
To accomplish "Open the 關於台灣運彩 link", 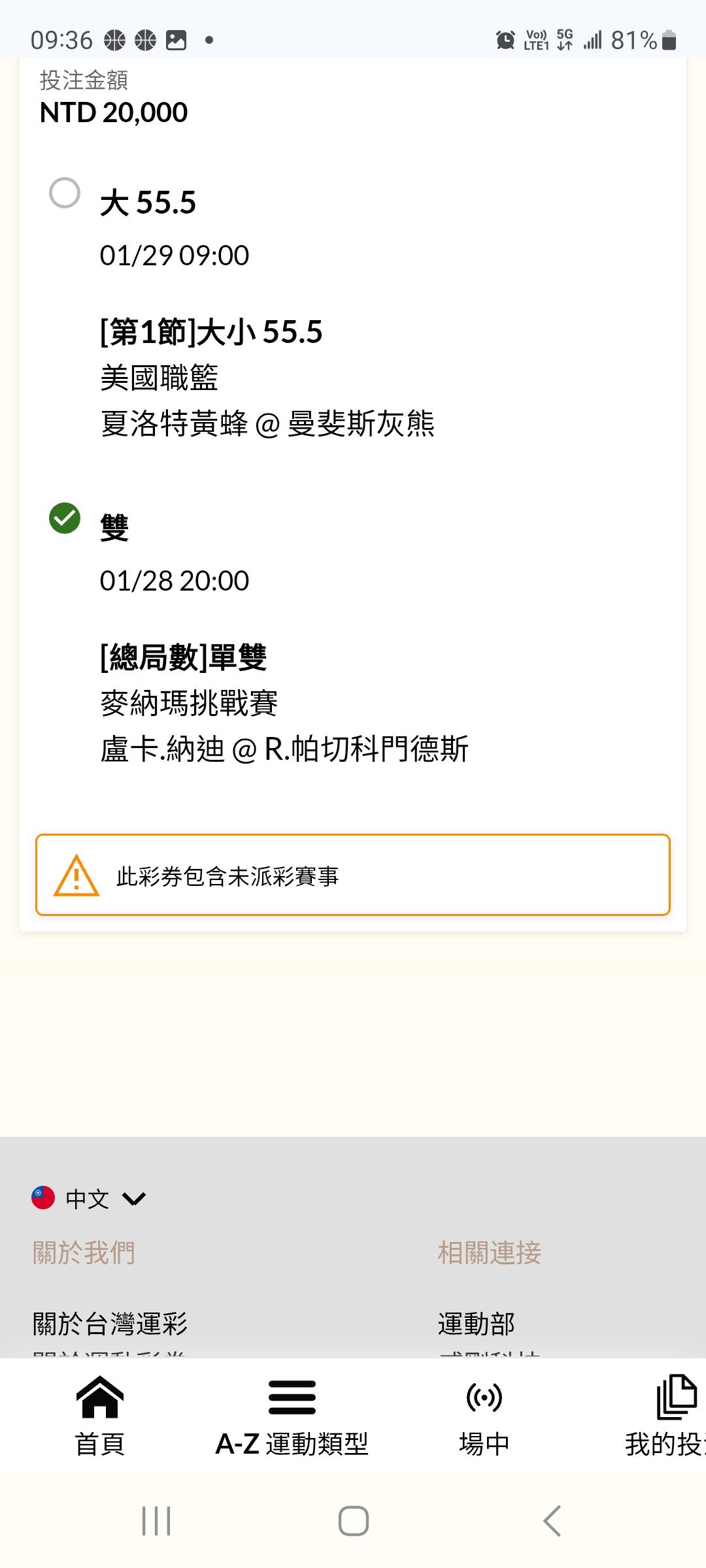I will (110, 1324).
